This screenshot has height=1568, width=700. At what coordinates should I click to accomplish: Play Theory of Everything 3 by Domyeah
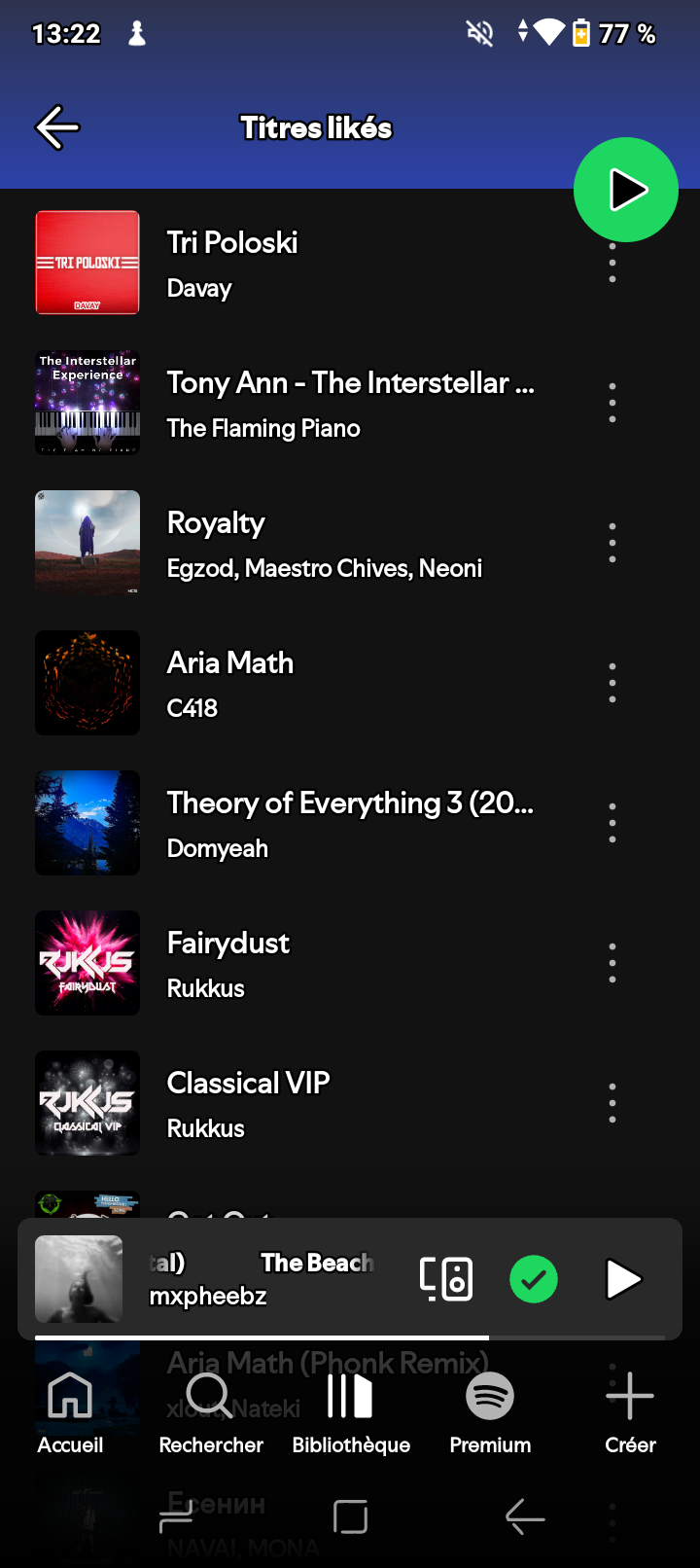[x=292, y=823]
